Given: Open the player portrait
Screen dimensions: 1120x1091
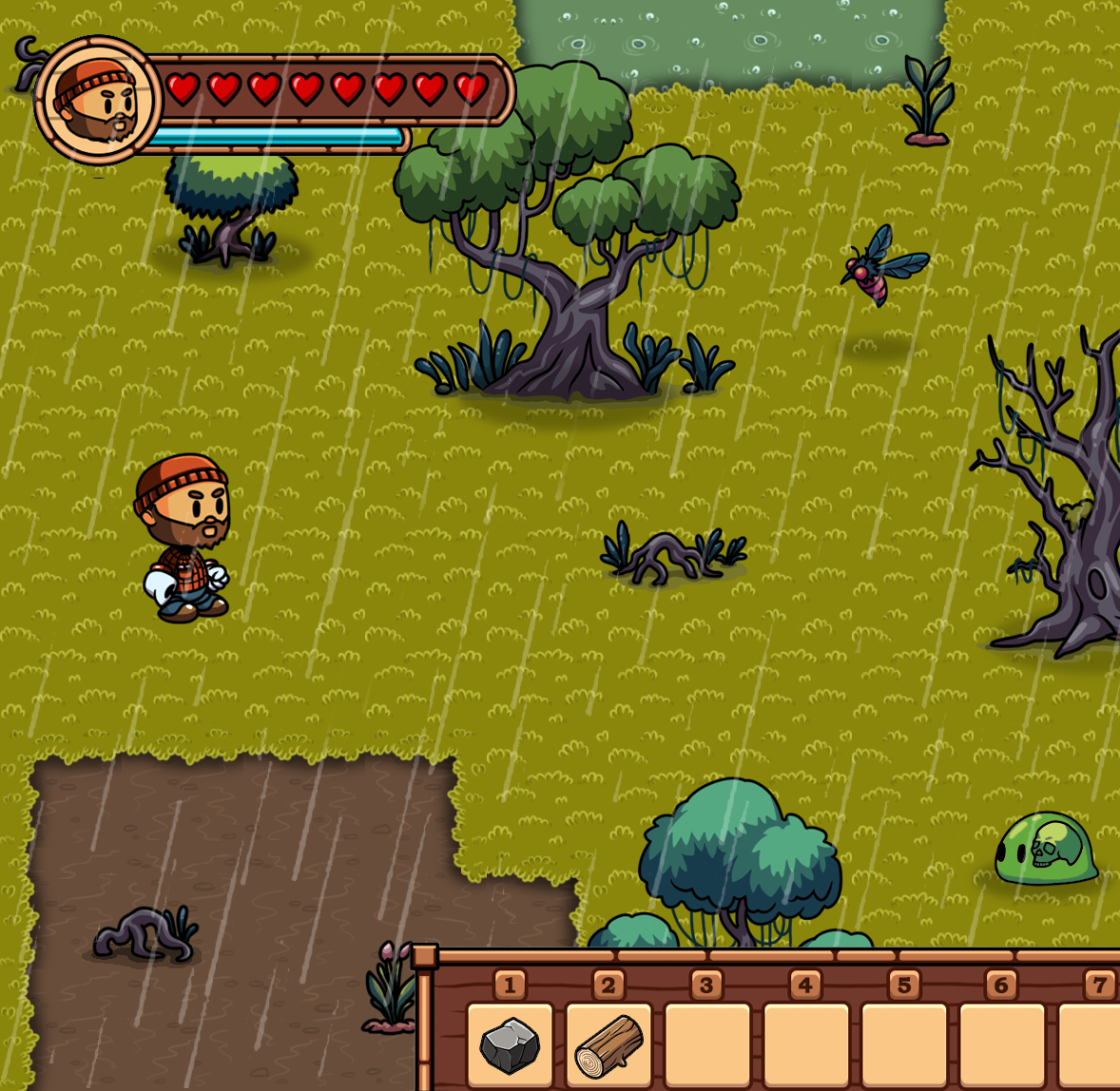Looking at the screenshot, I should [x=98, y=101].
